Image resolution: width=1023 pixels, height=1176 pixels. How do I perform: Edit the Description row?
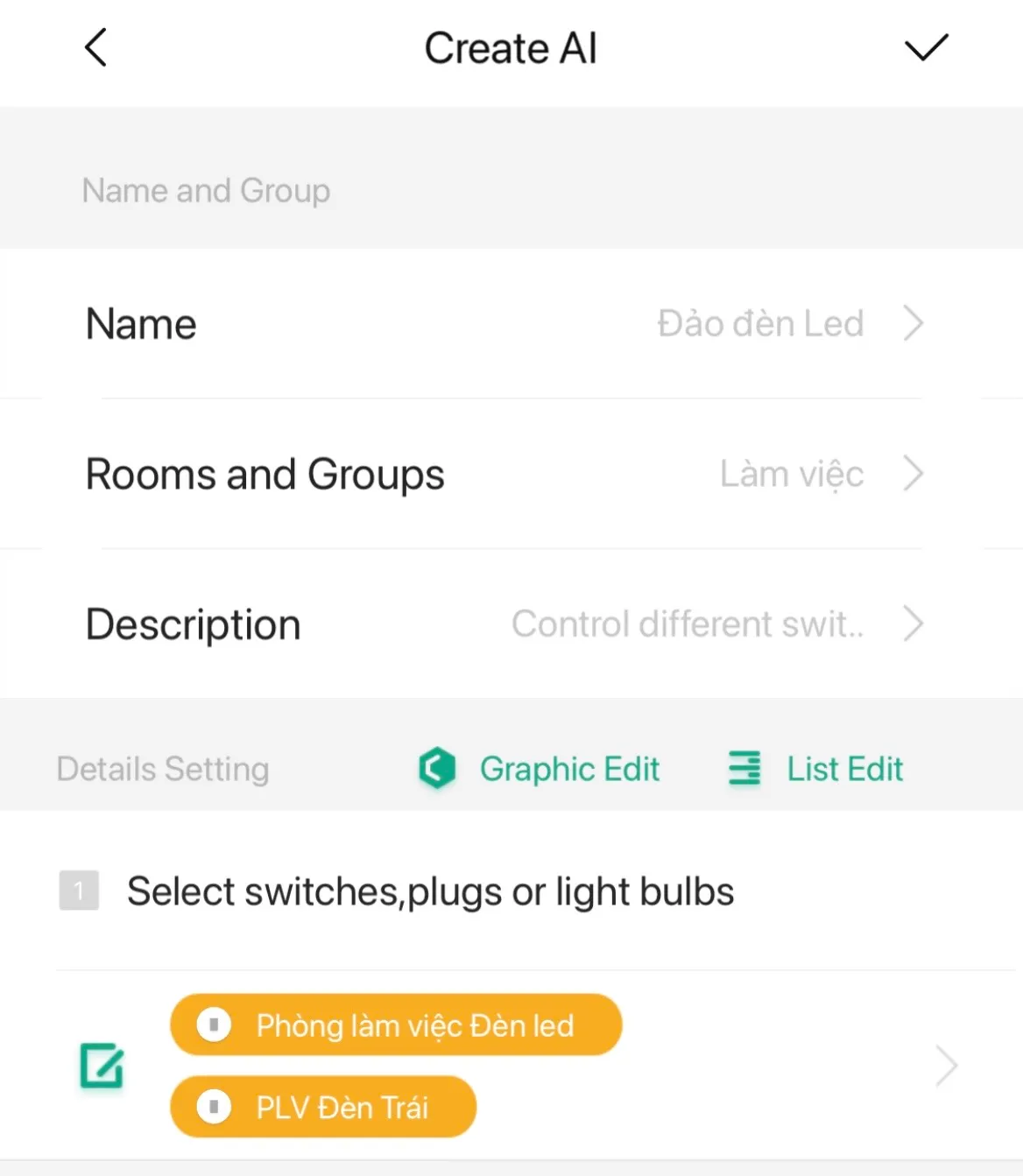[x=511, y=624]
